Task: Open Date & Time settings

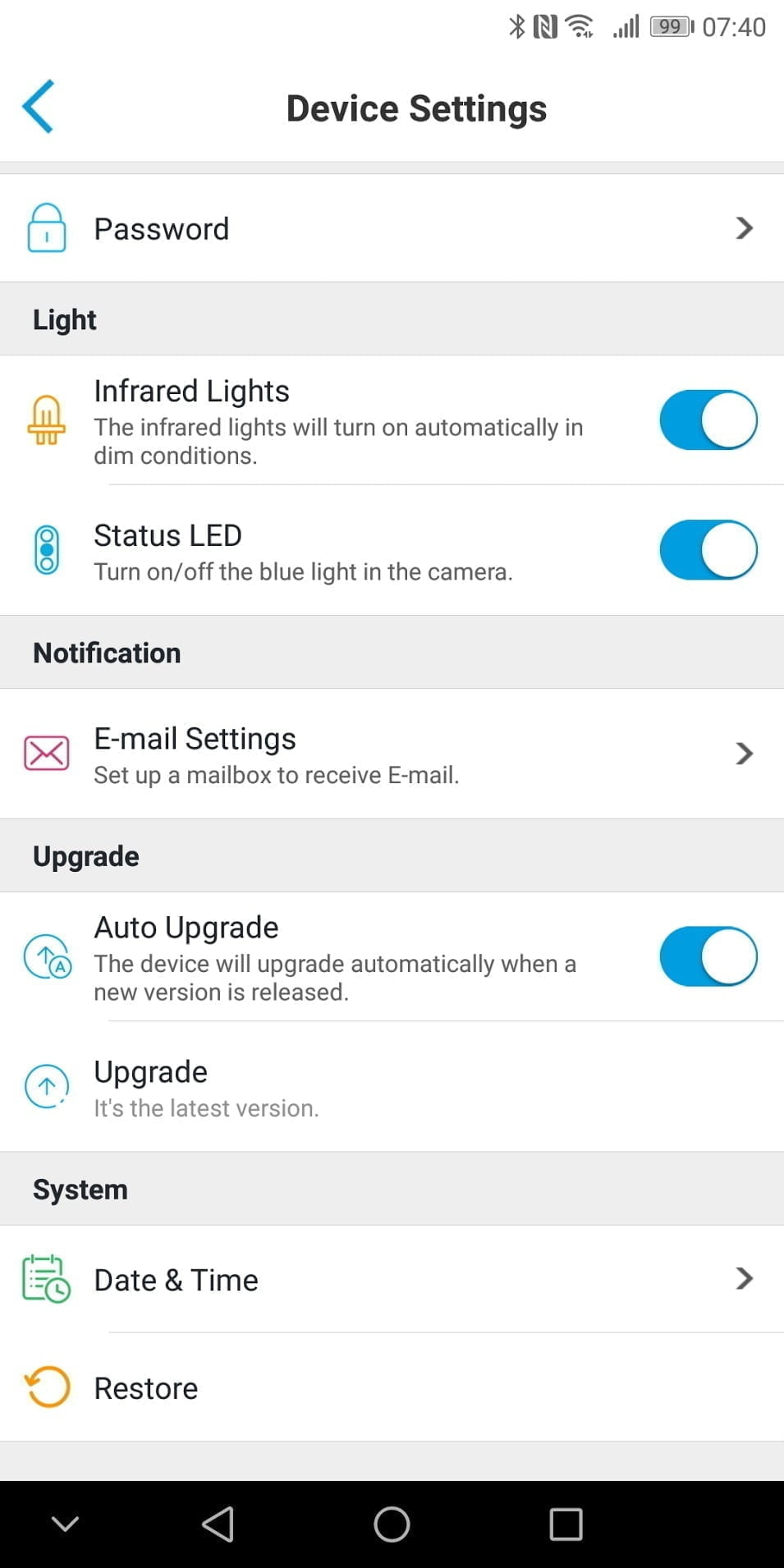Action: pos(392,1279)
